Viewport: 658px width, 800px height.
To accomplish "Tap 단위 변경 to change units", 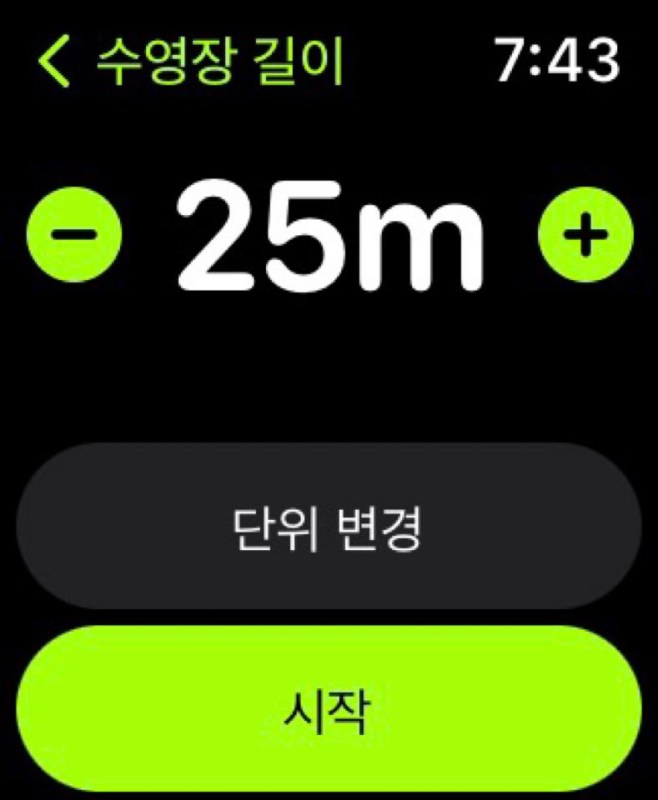I will coord(329,528).
